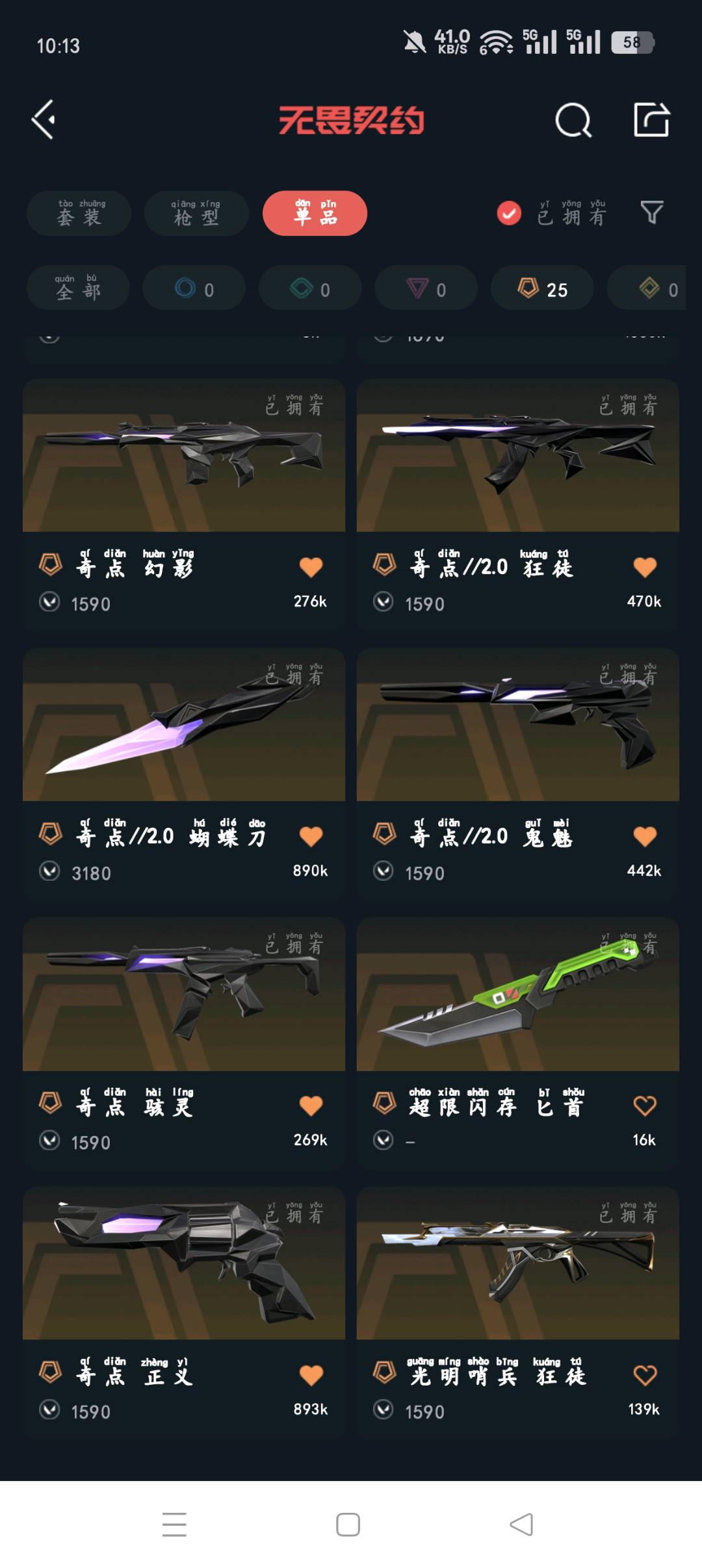Share this page via the share icon
Screen dimensions: 702x1568
tap(651, 120)
